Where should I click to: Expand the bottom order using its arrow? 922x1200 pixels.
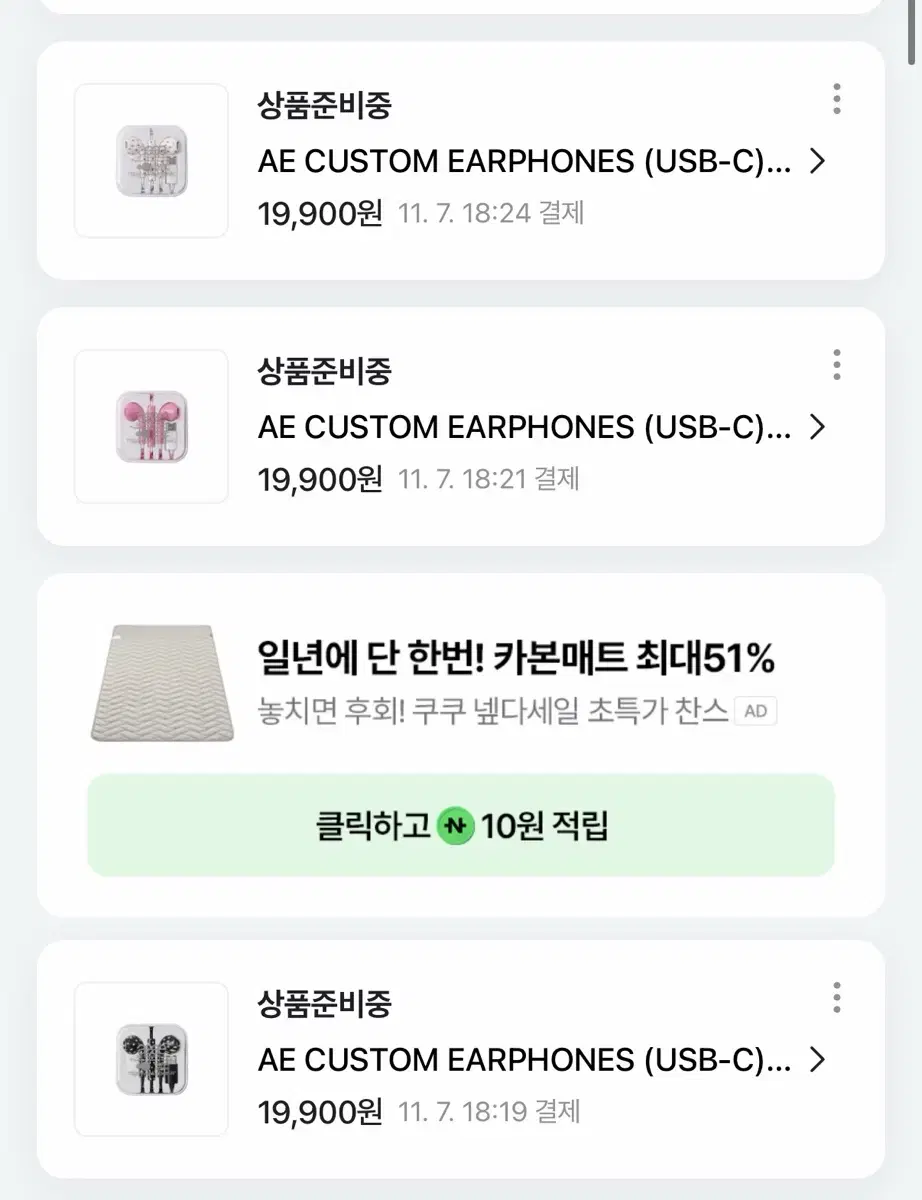click(x=817, y=1060)
